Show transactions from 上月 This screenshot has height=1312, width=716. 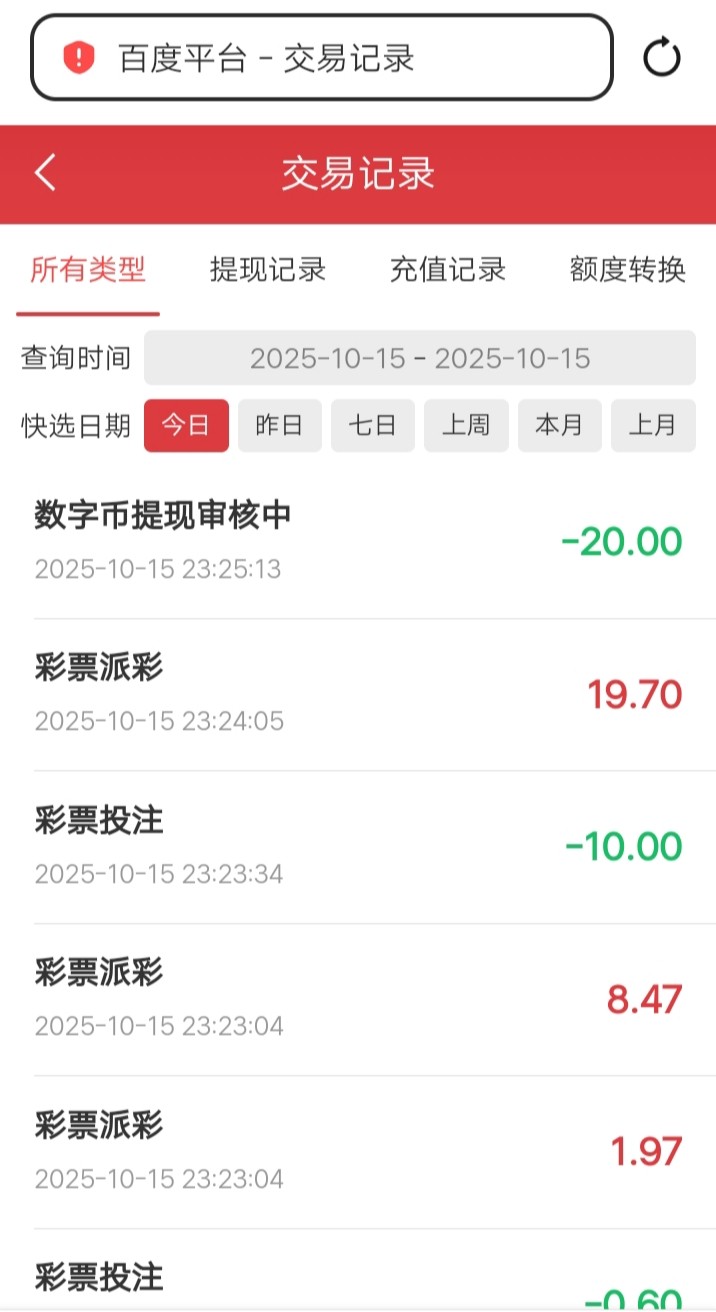click(x=653, y=426)
